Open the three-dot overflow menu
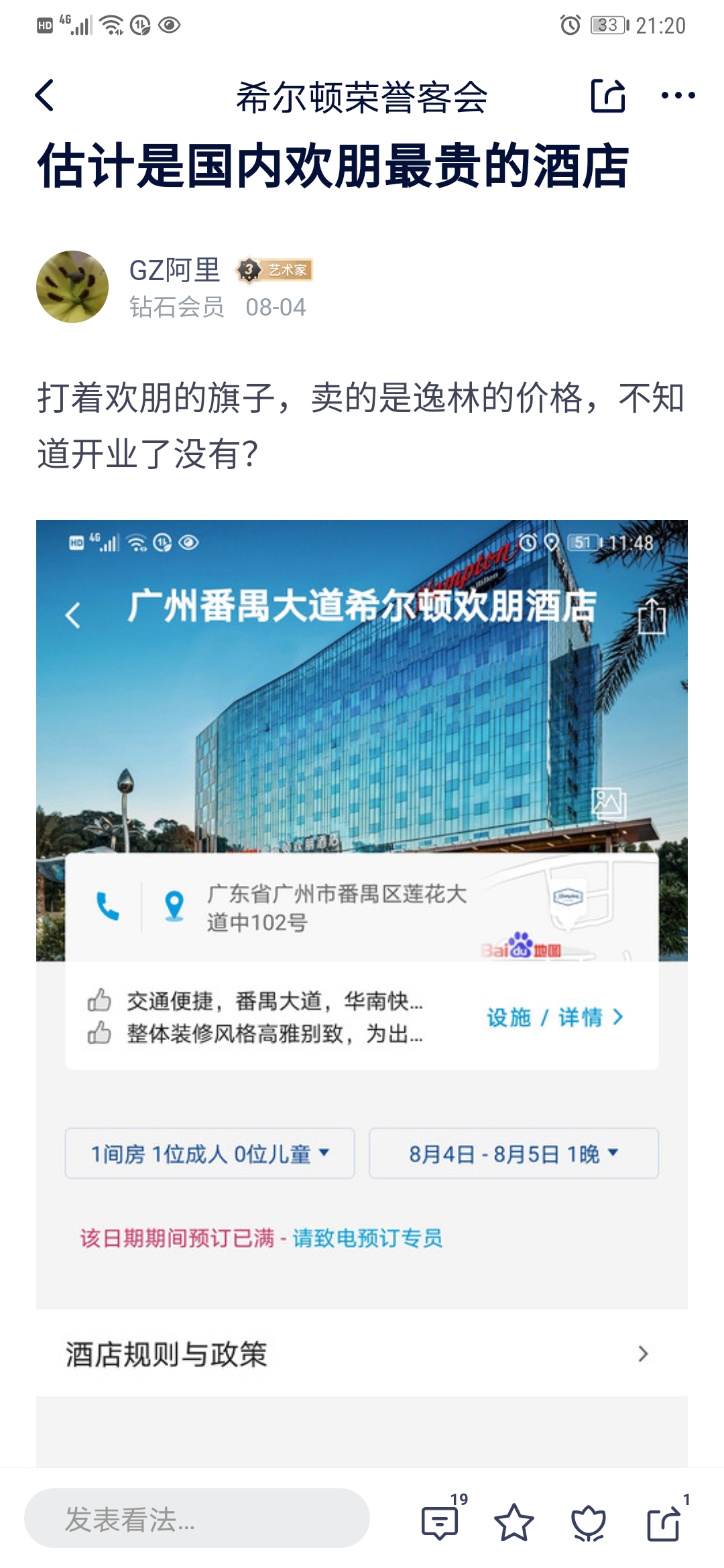Viewport: 724px width, 1568px height. point(678,96)
